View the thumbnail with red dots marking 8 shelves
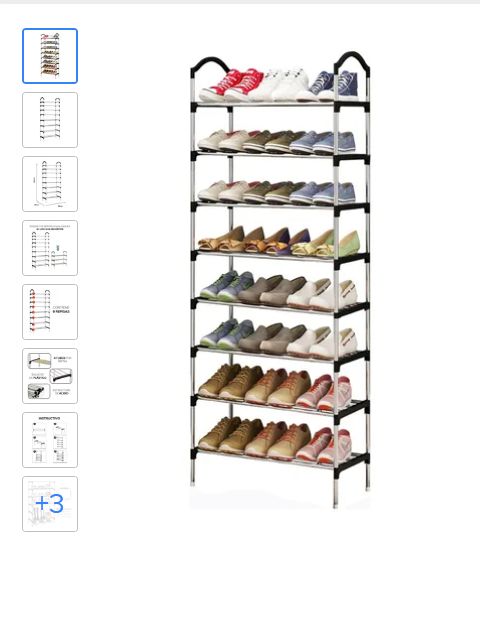480x619 pixels. pyautogui.click(x=50, y=312)
